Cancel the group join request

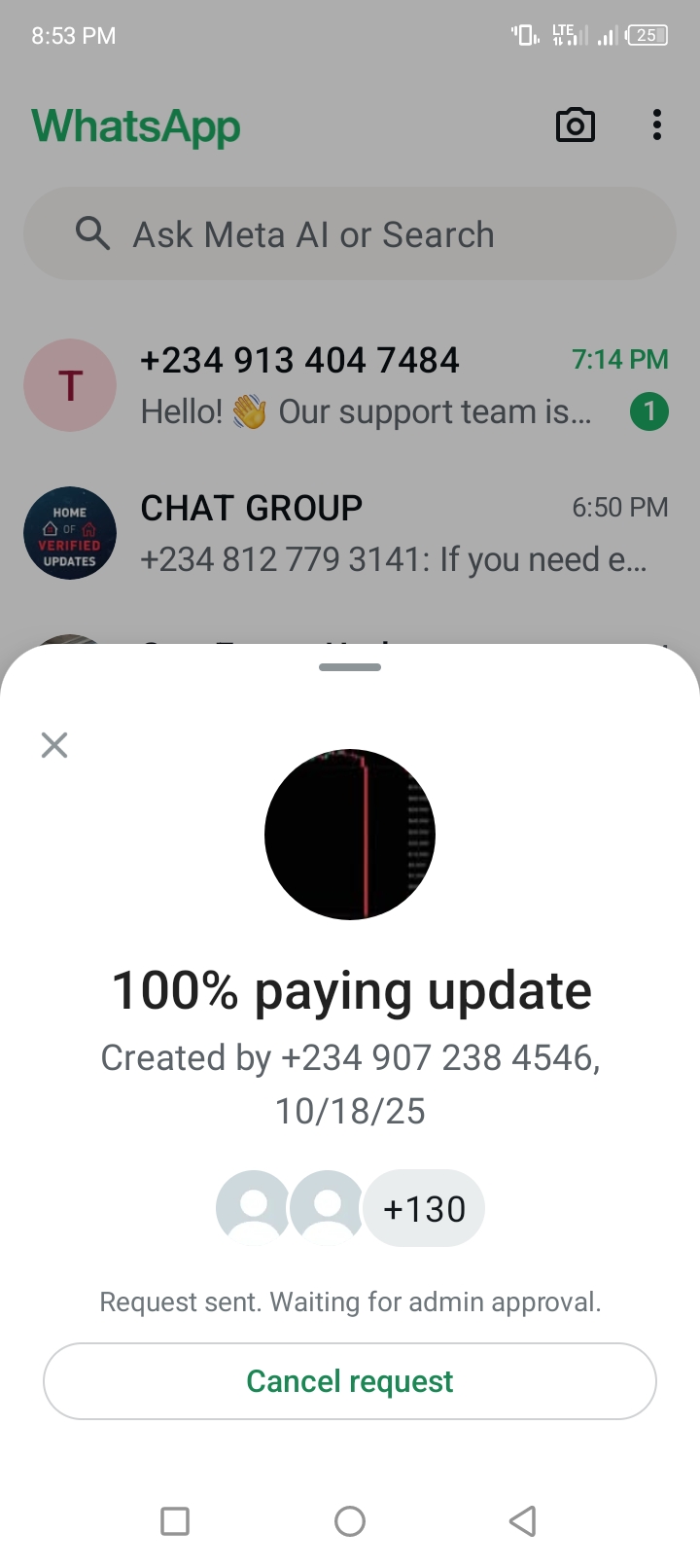click(350, 1381)
